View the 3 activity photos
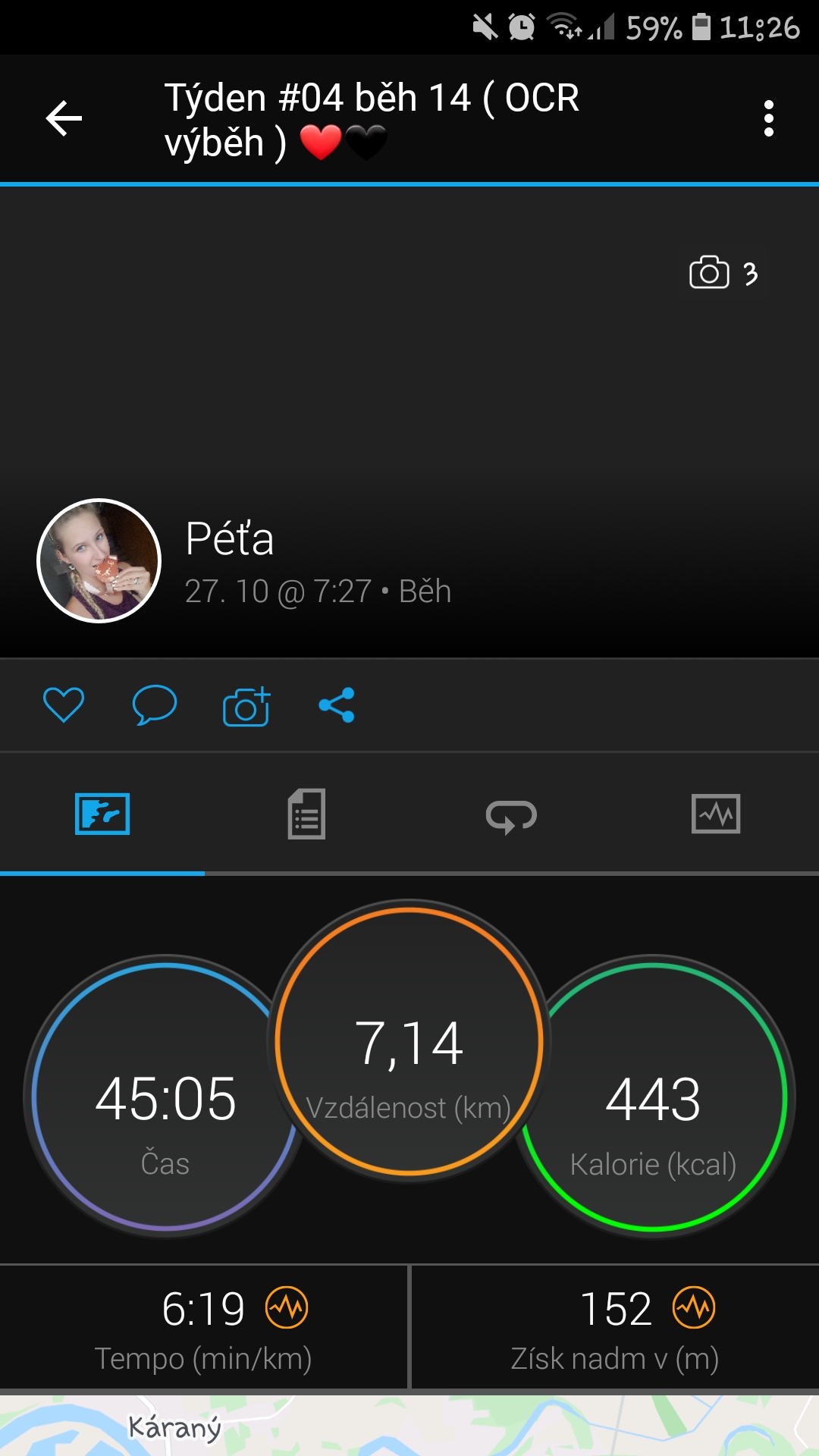819x1456 pixels. pyautogui.click(x=723, y=273)
